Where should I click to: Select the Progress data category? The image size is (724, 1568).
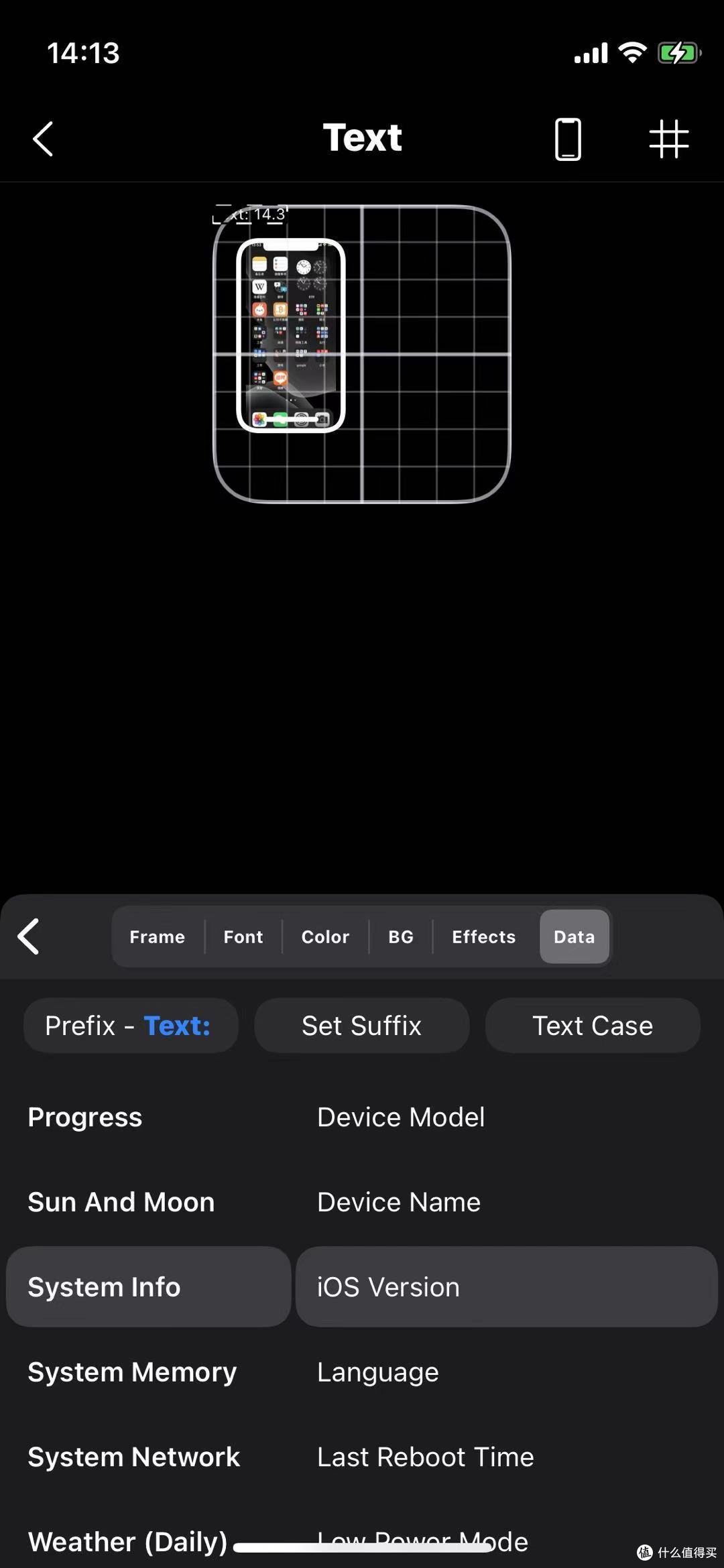coord(85,1118)
